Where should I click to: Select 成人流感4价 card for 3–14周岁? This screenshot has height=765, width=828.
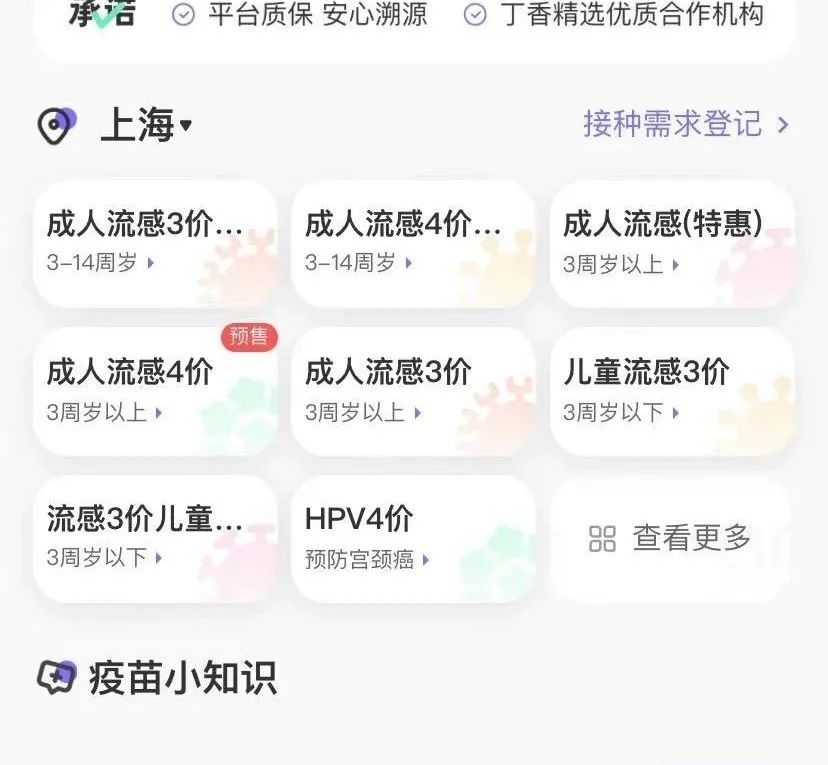(x=413, y=243)
